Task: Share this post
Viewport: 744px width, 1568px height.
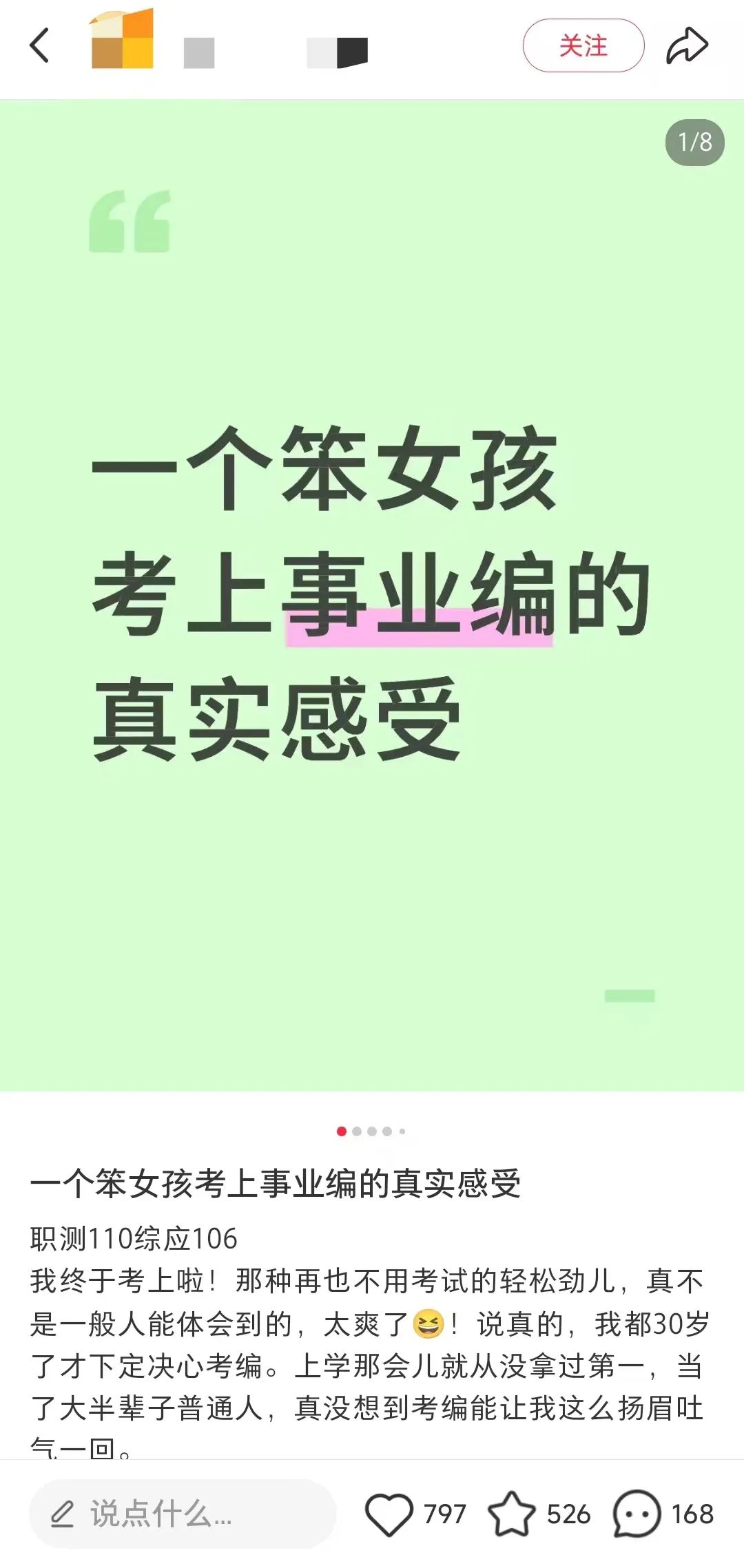Action: 687,45
